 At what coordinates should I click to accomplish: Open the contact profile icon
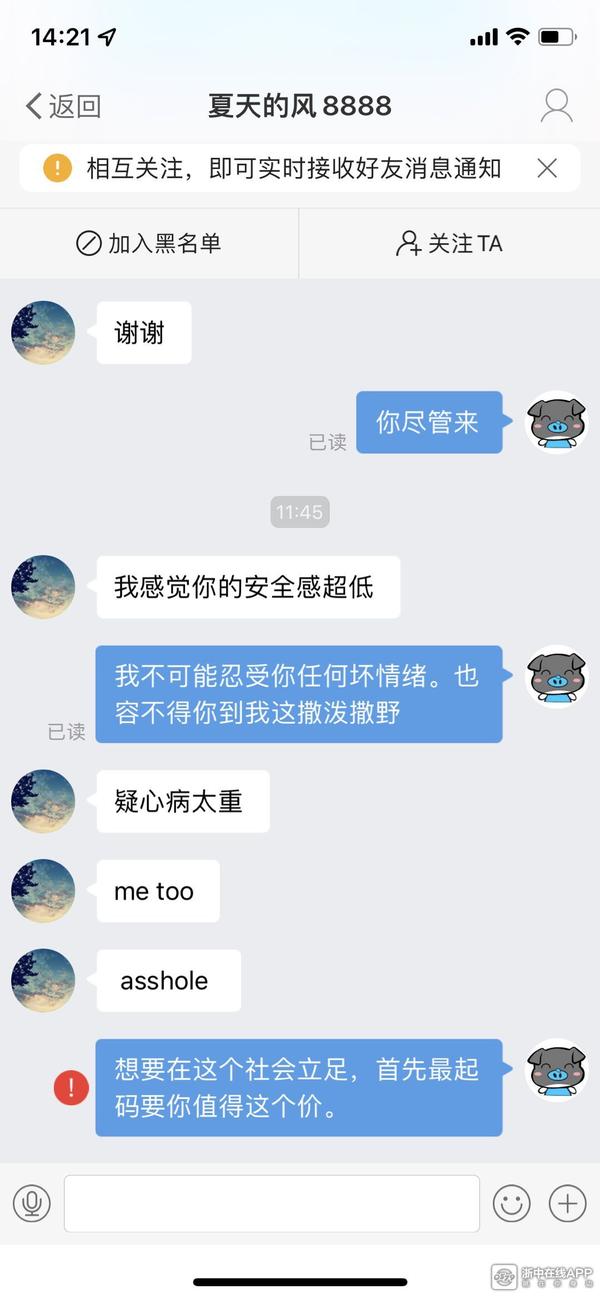click(x=556, y=106)
